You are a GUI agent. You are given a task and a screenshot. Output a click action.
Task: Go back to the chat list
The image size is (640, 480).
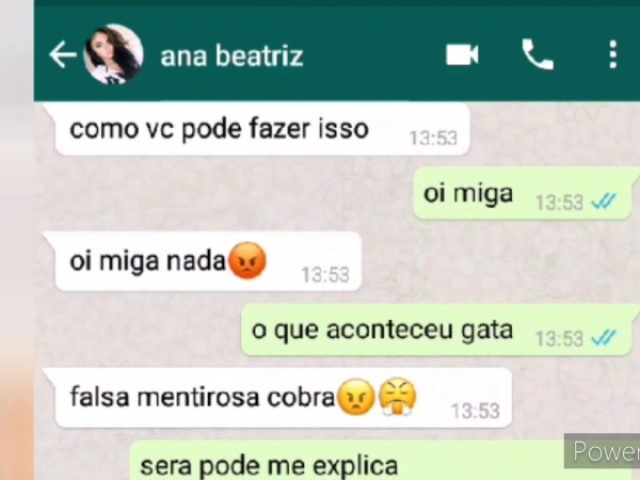[62, 55]
